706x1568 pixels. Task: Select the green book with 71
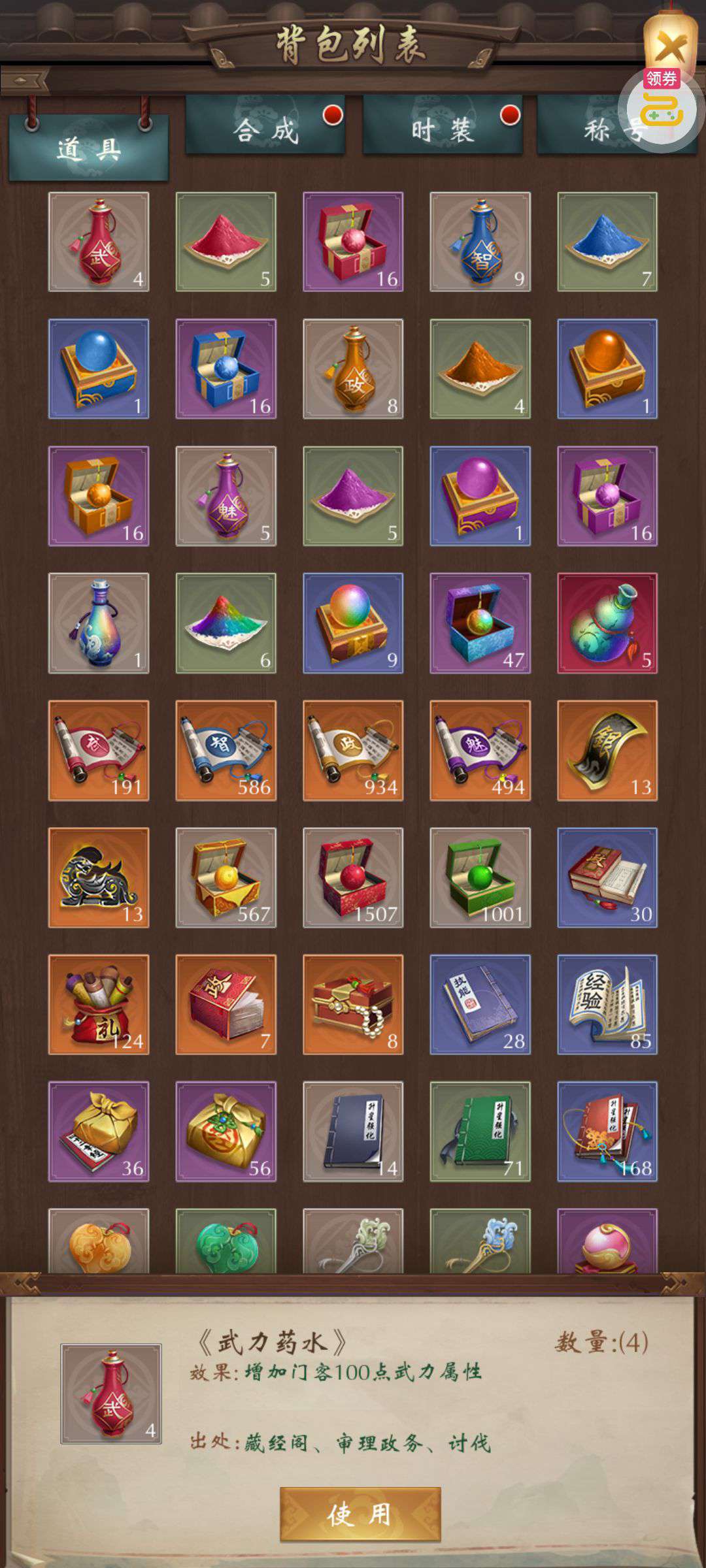[x=480, y=1132]
